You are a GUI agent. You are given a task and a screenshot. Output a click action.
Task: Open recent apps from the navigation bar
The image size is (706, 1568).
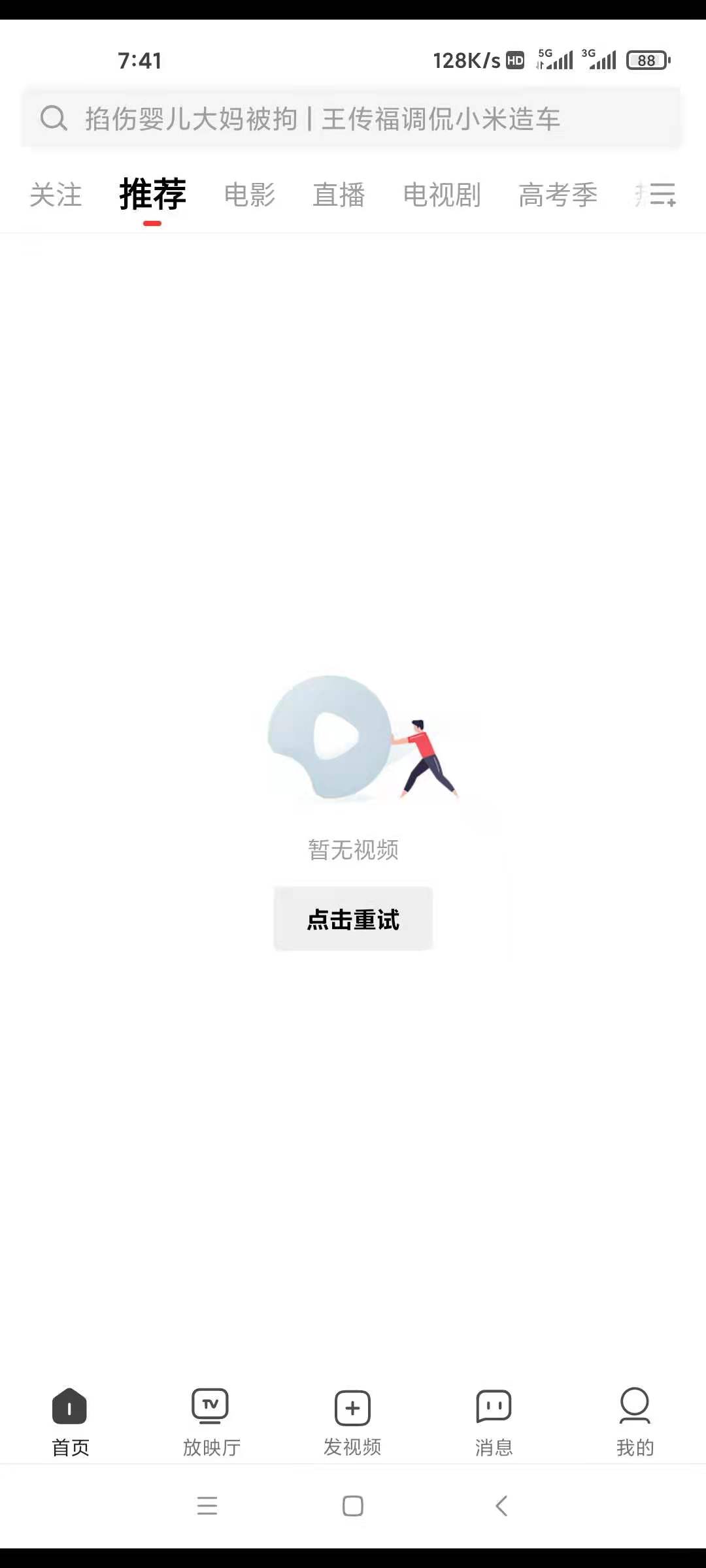(207, 1506)
